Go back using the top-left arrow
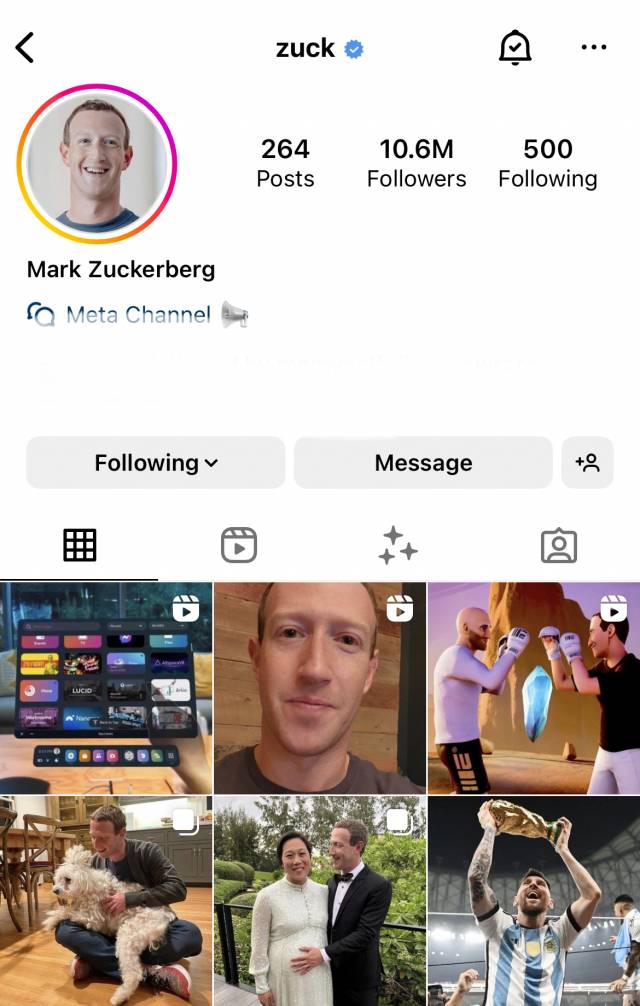Image resolution: width=640 pixels, height=1006 pixels. pyautogui.click(x=25, y=47)
